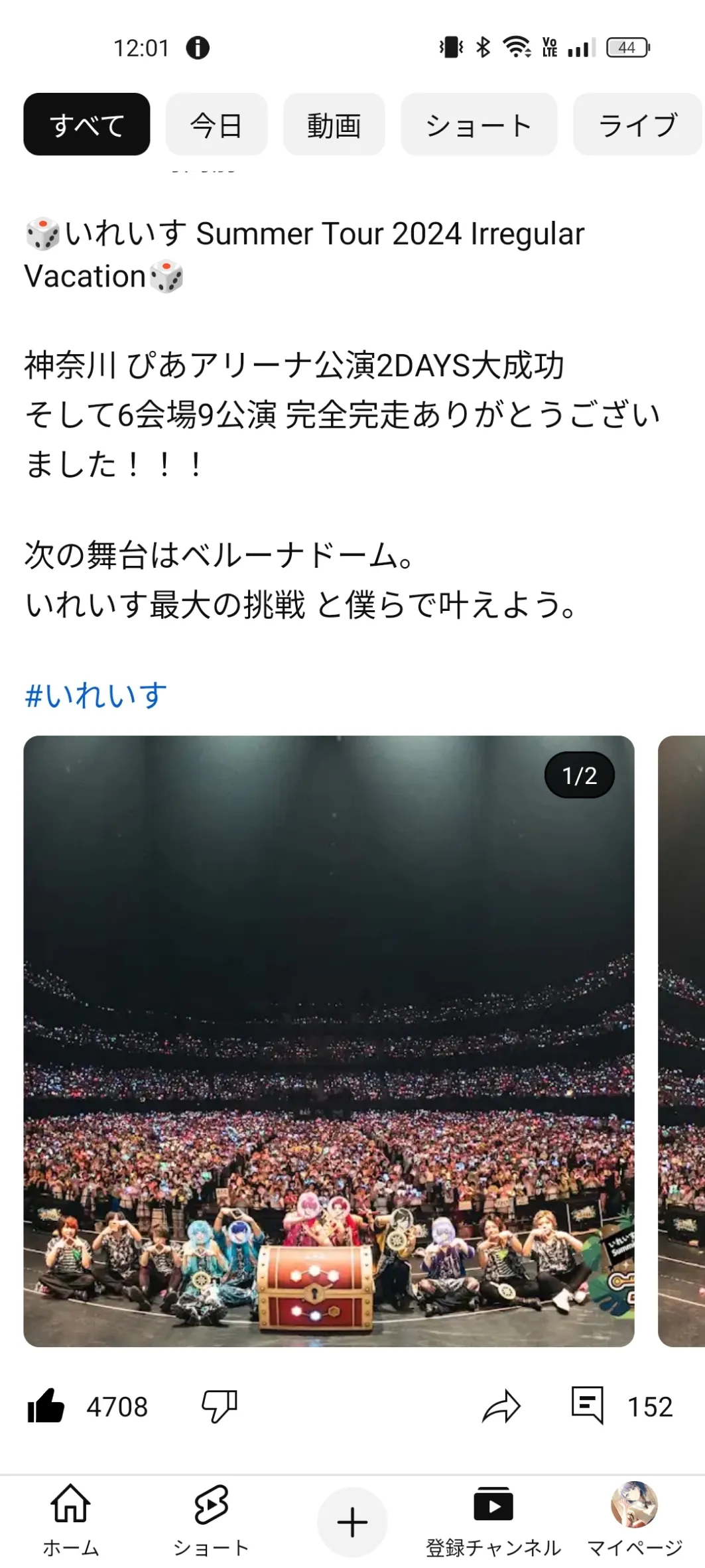The width and height of the screenshot is (705, 1568).
Task: Share this community post
Action: pyautogui.click(x=501, y=1406)
